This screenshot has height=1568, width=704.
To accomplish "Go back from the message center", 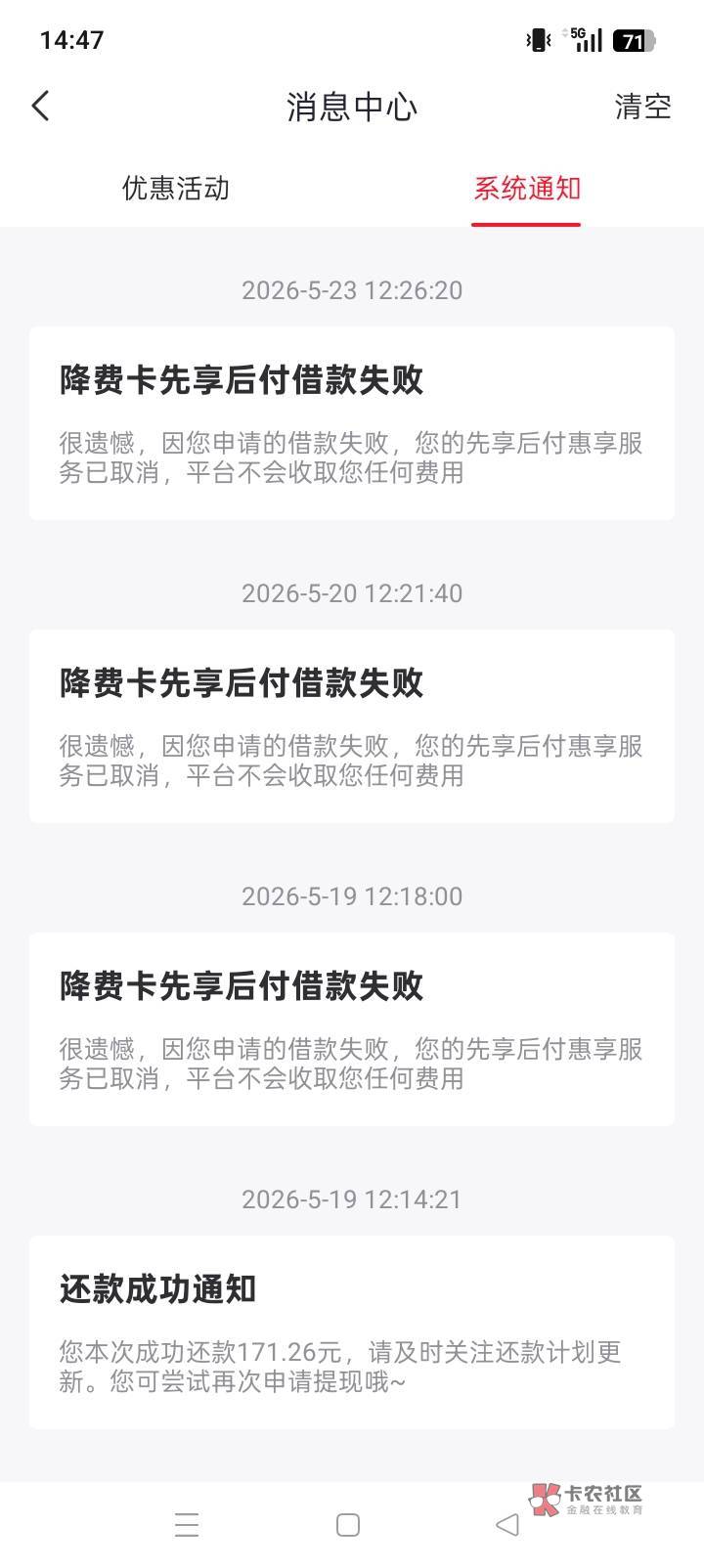I will (40, 106).
